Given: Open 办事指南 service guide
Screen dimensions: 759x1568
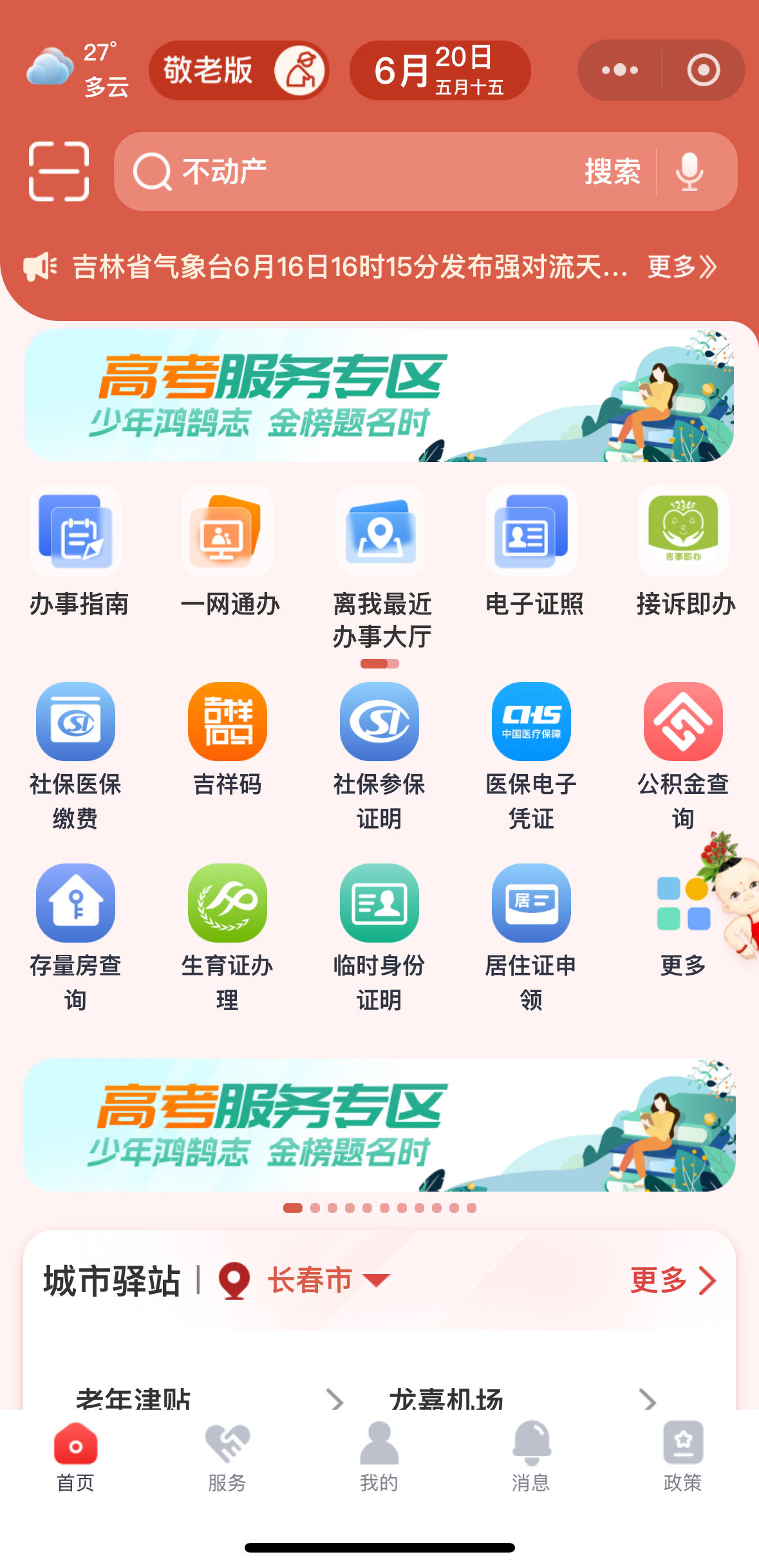Looking at the screenshot, I should (77, 552).
